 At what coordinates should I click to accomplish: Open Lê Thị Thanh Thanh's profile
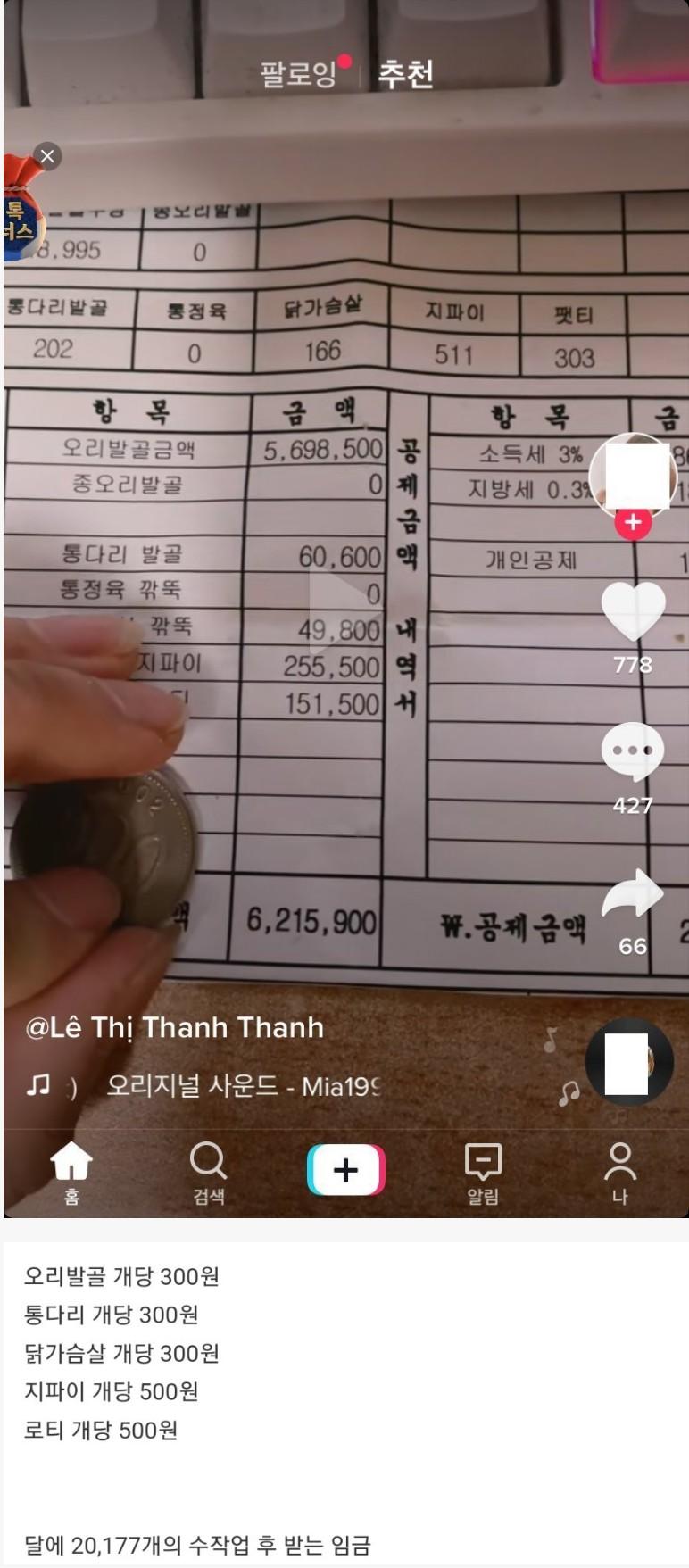(175, 1027)
